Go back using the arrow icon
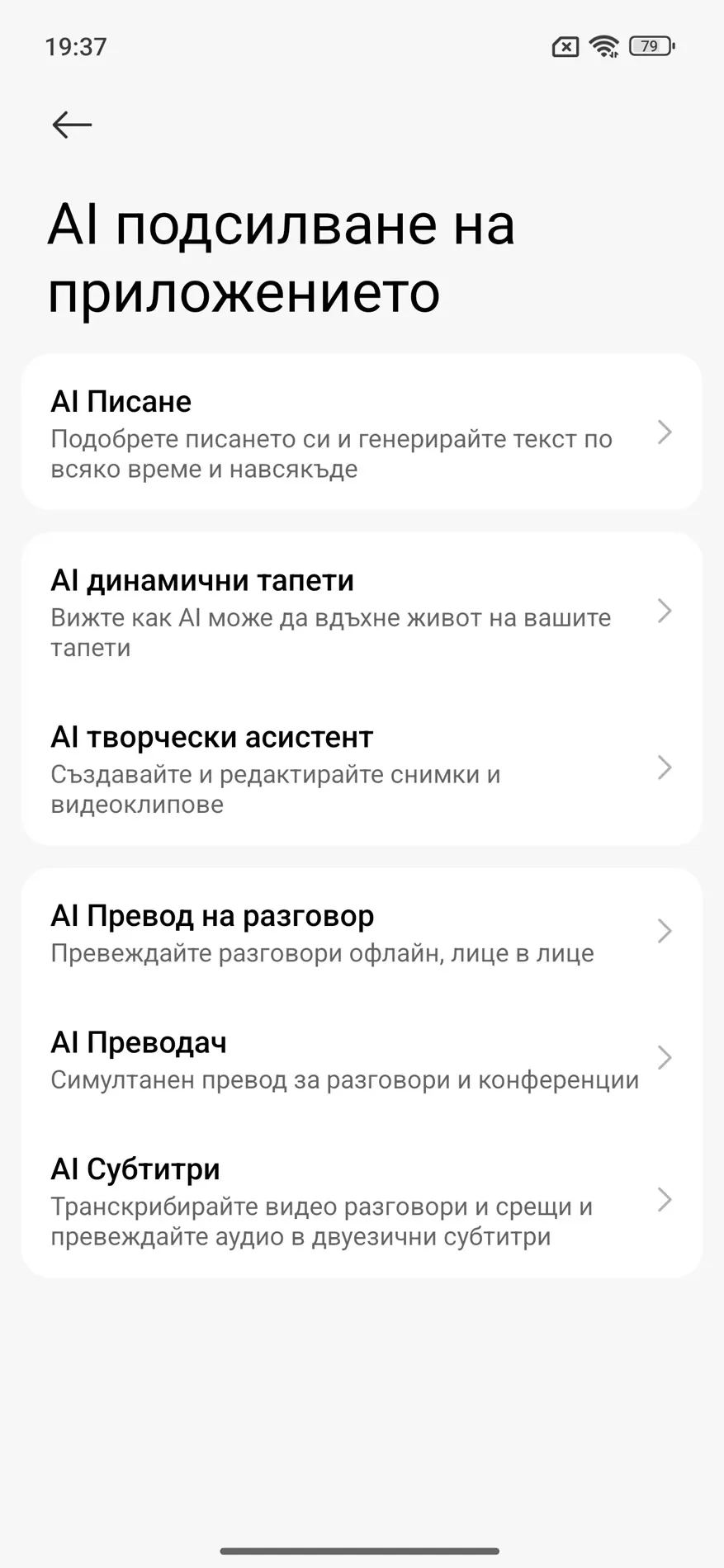Image resolution: width=724 pixels, height=1568 pixels. tap(72, 125)
